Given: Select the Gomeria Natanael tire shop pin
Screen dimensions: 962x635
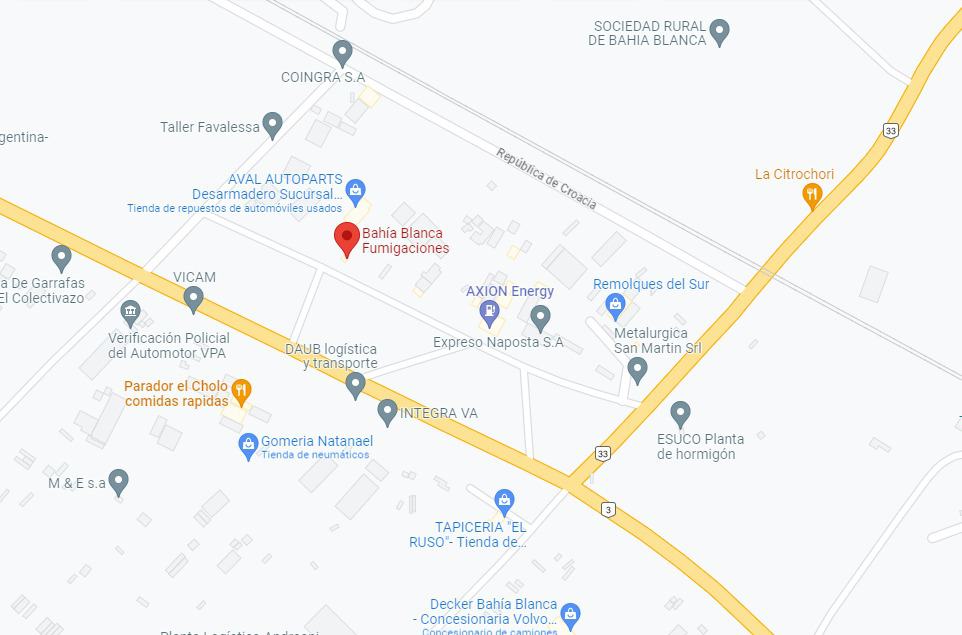Looking at the screenshot, I should [249, 444].
